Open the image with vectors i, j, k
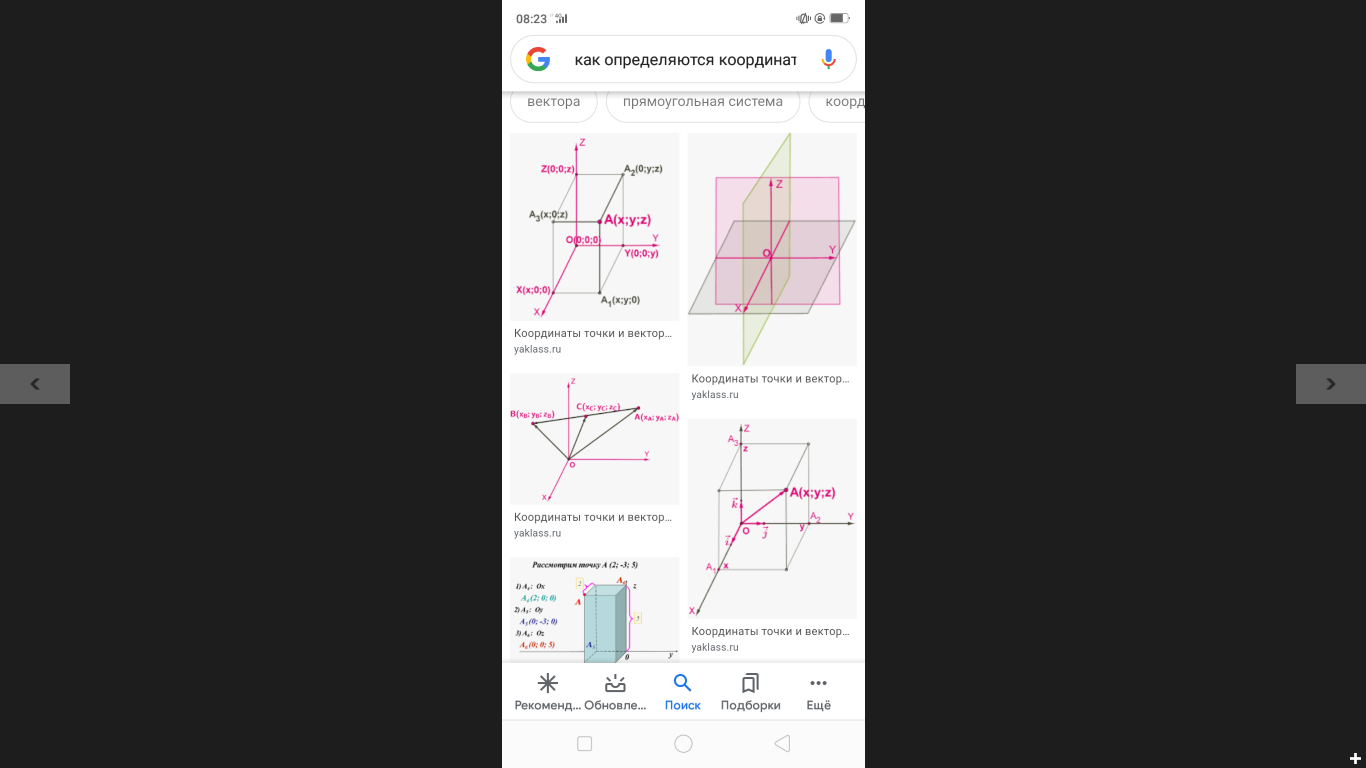The width and height of the screenshot is (1366, 768). (x=772, y=518)
